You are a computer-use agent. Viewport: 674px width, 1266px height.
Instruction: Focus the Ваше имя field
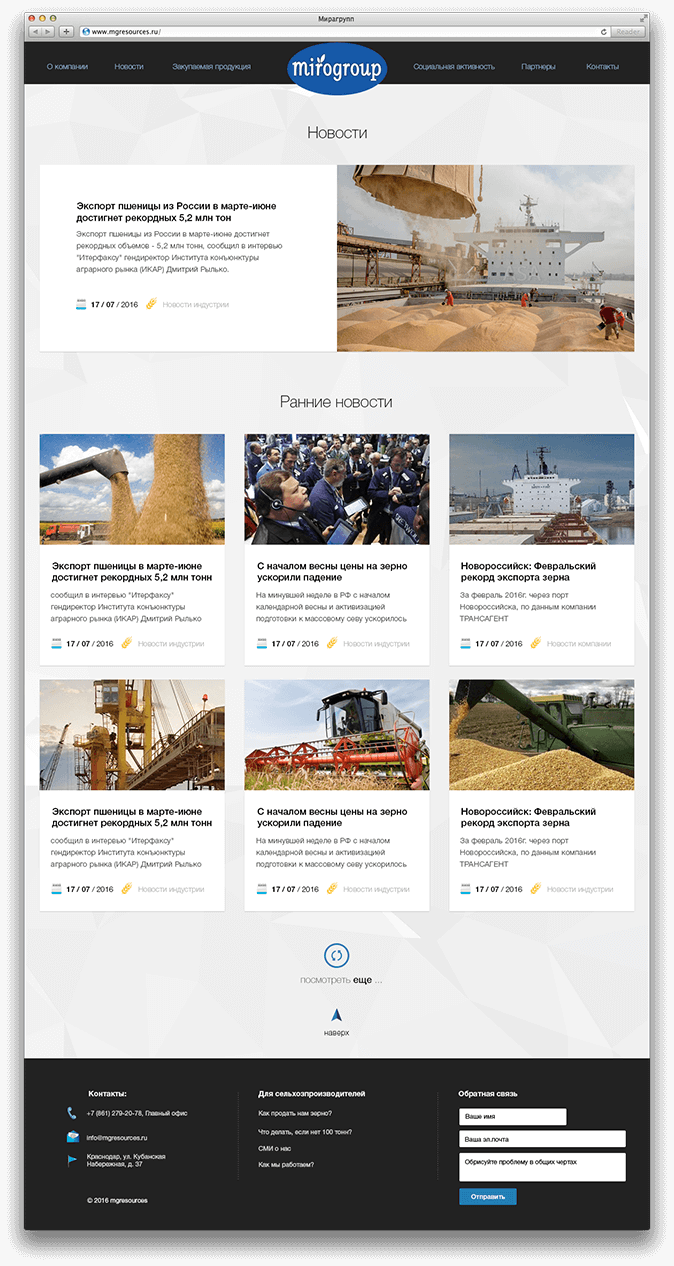pyautogui.click(x=512, y=1116)
